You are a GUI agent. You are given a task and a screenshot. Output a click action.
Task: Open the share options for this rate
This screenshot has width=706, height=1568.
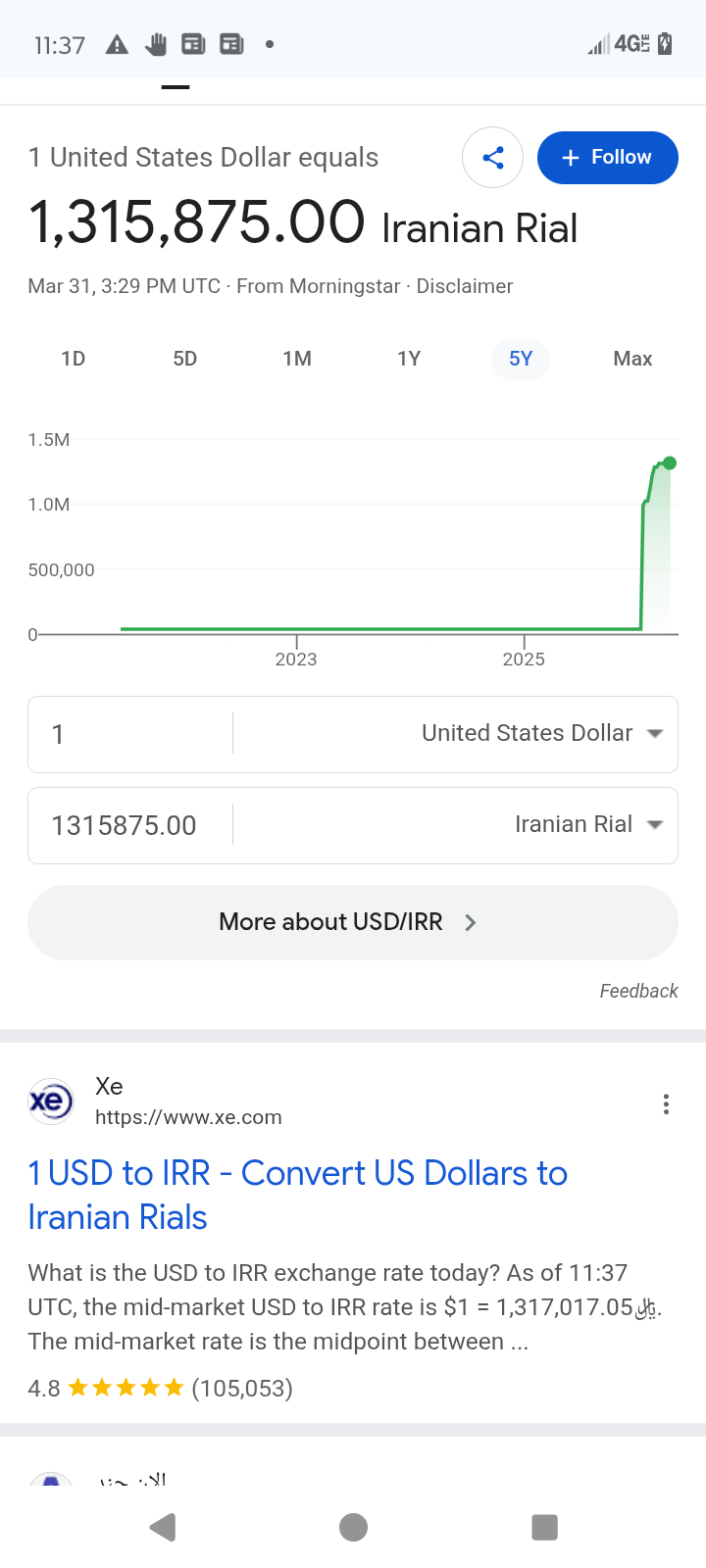(492, 157)
